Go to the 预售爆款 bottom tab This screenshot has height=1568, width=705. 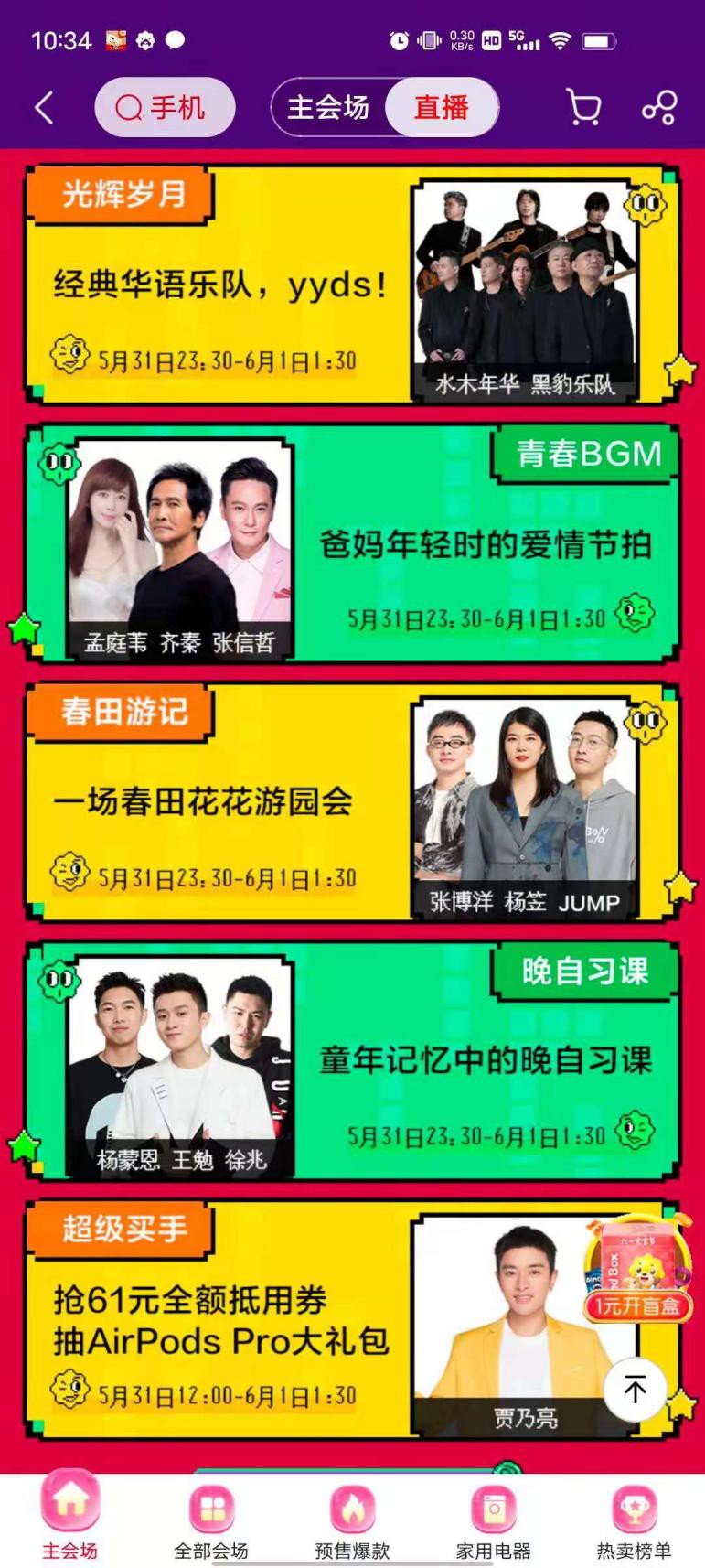tap(352, 1519)
